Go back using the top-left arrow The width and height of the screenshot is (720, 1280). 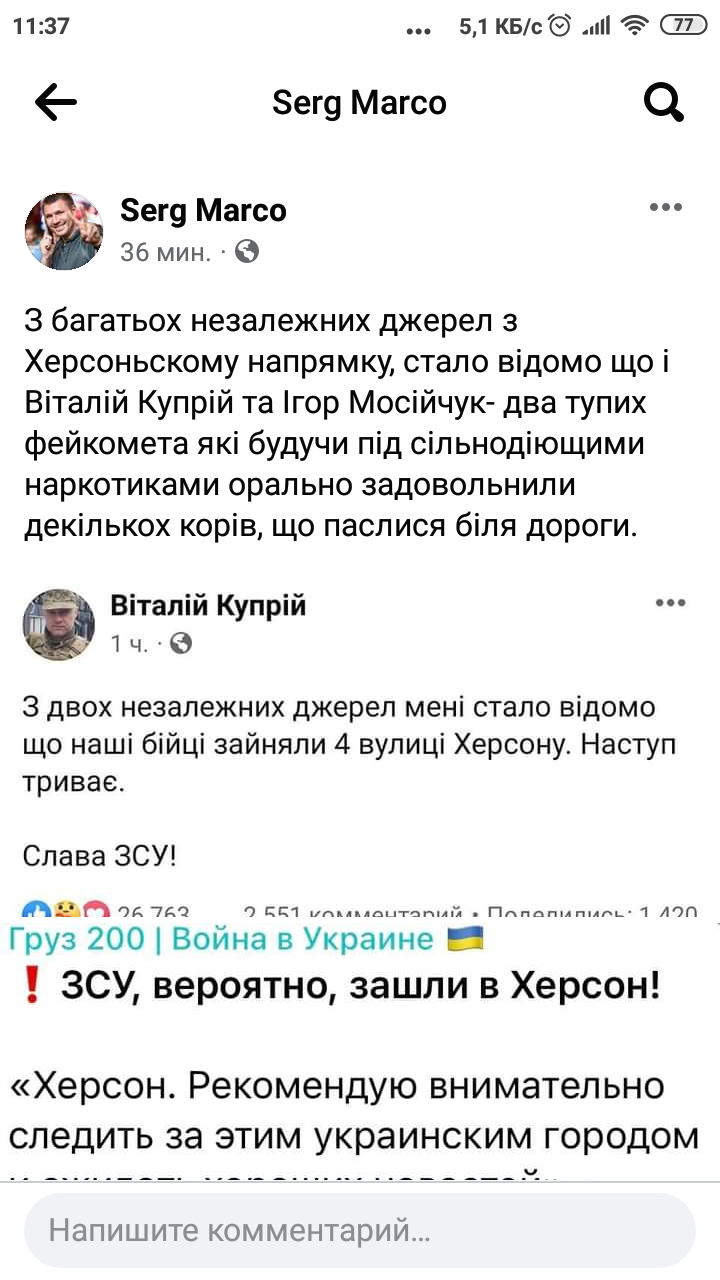56,102
